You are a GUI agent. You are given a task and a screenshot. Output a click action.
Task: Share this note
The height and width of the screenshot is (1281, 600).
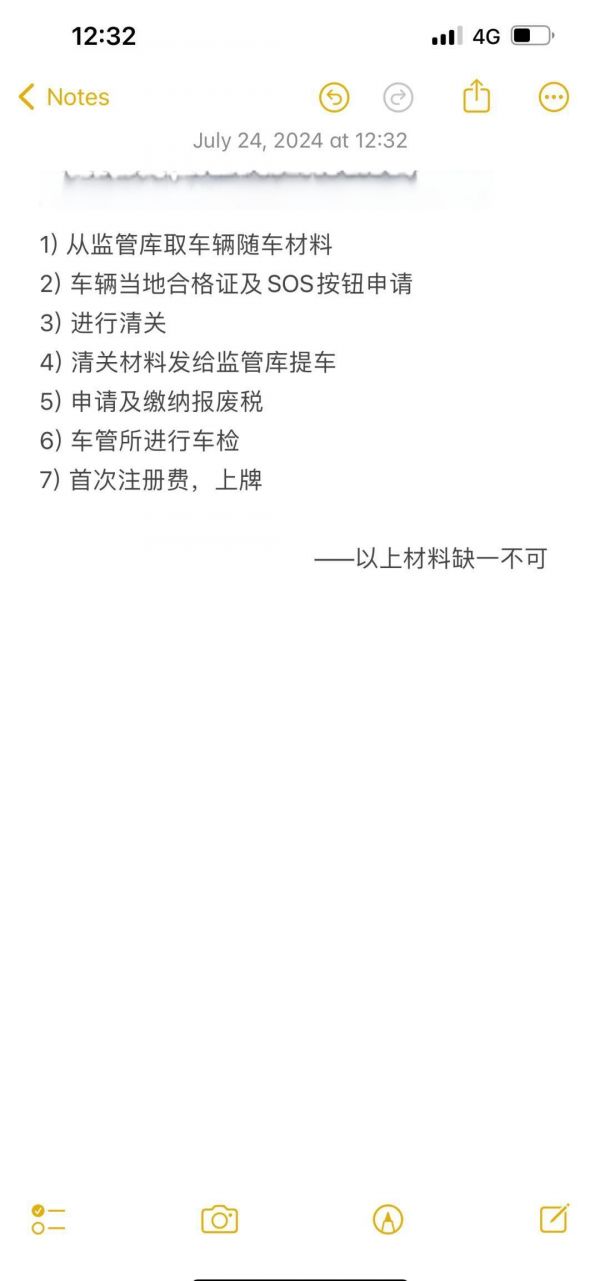(x=477, y=96)
